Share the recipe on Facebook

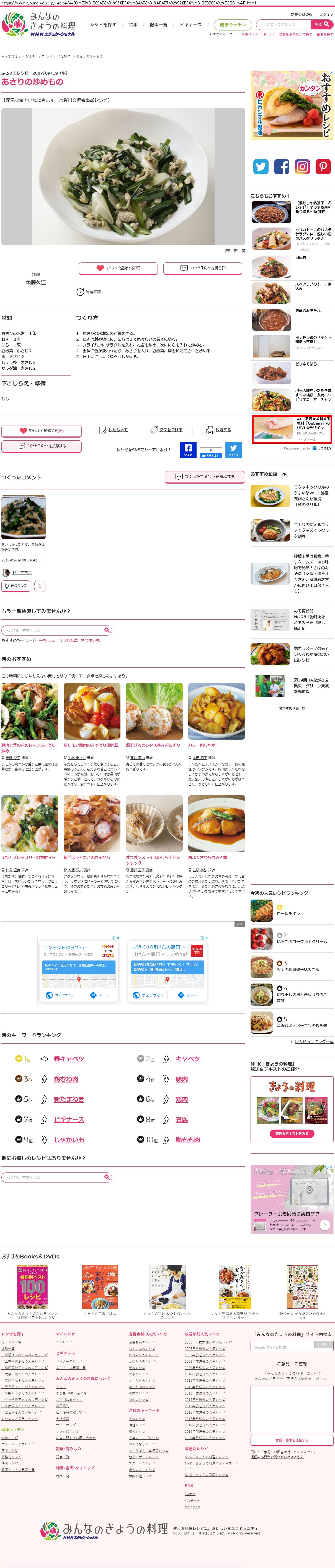[188, 450]
